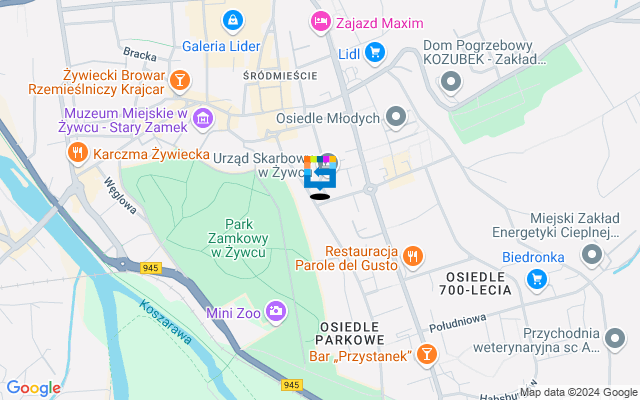
Task: Select the Biedronka shopping cart marker
Action: 537,278
